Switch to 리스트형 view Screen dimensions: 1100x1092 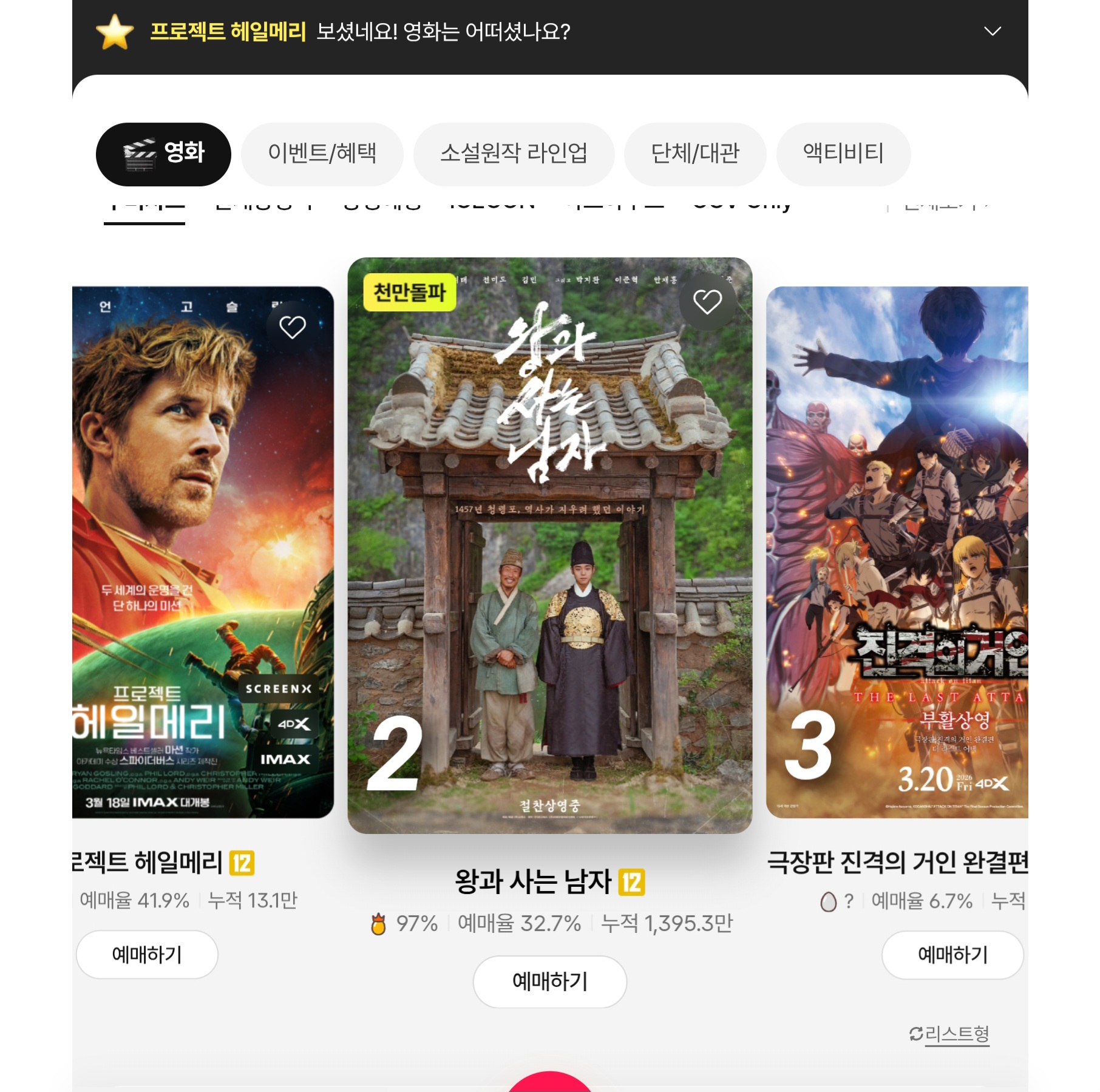[949, 1034]
